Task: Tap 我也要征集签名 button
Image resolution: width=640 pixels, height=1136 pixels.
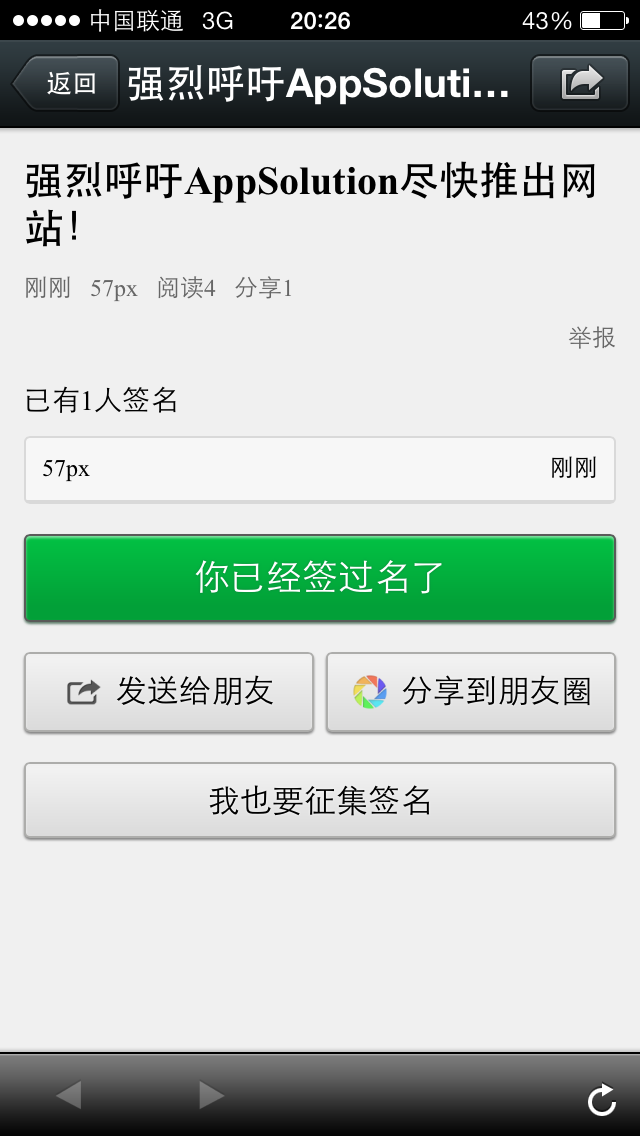Action: (x=320, y=800)
